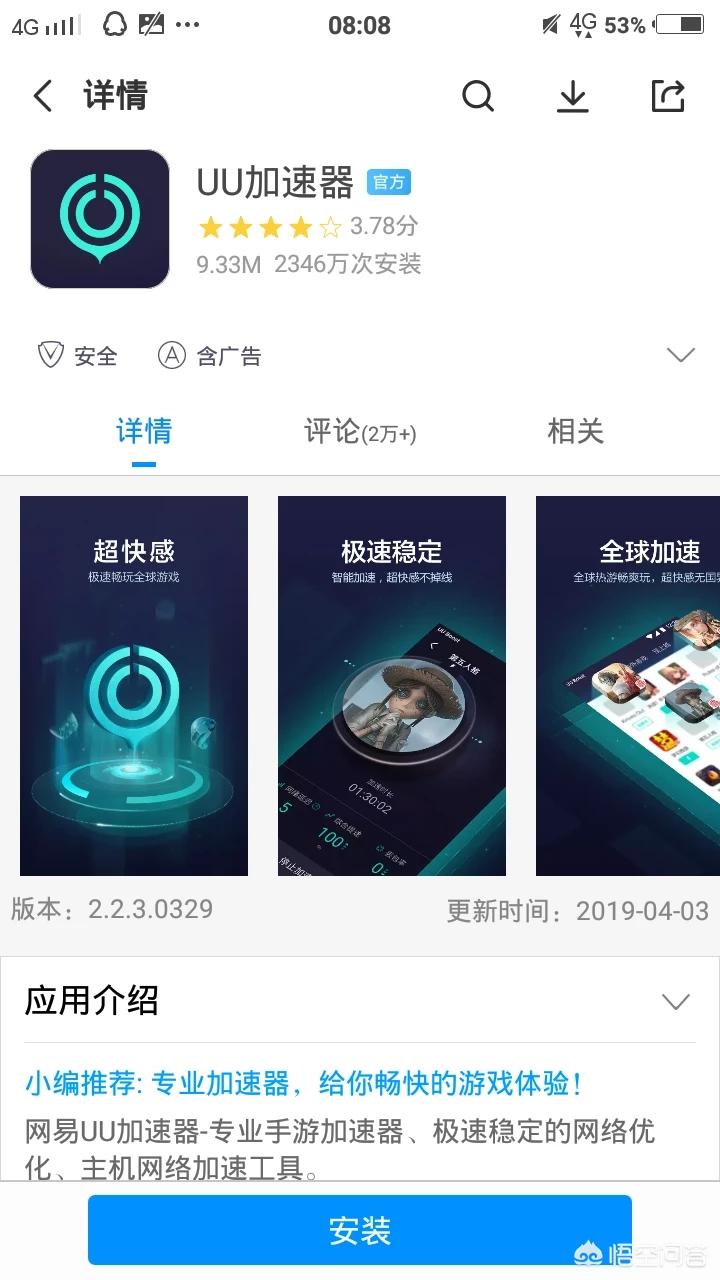720x1280 pixels.
Task: Share the UU加速器 app
Action: coord(667,96)
